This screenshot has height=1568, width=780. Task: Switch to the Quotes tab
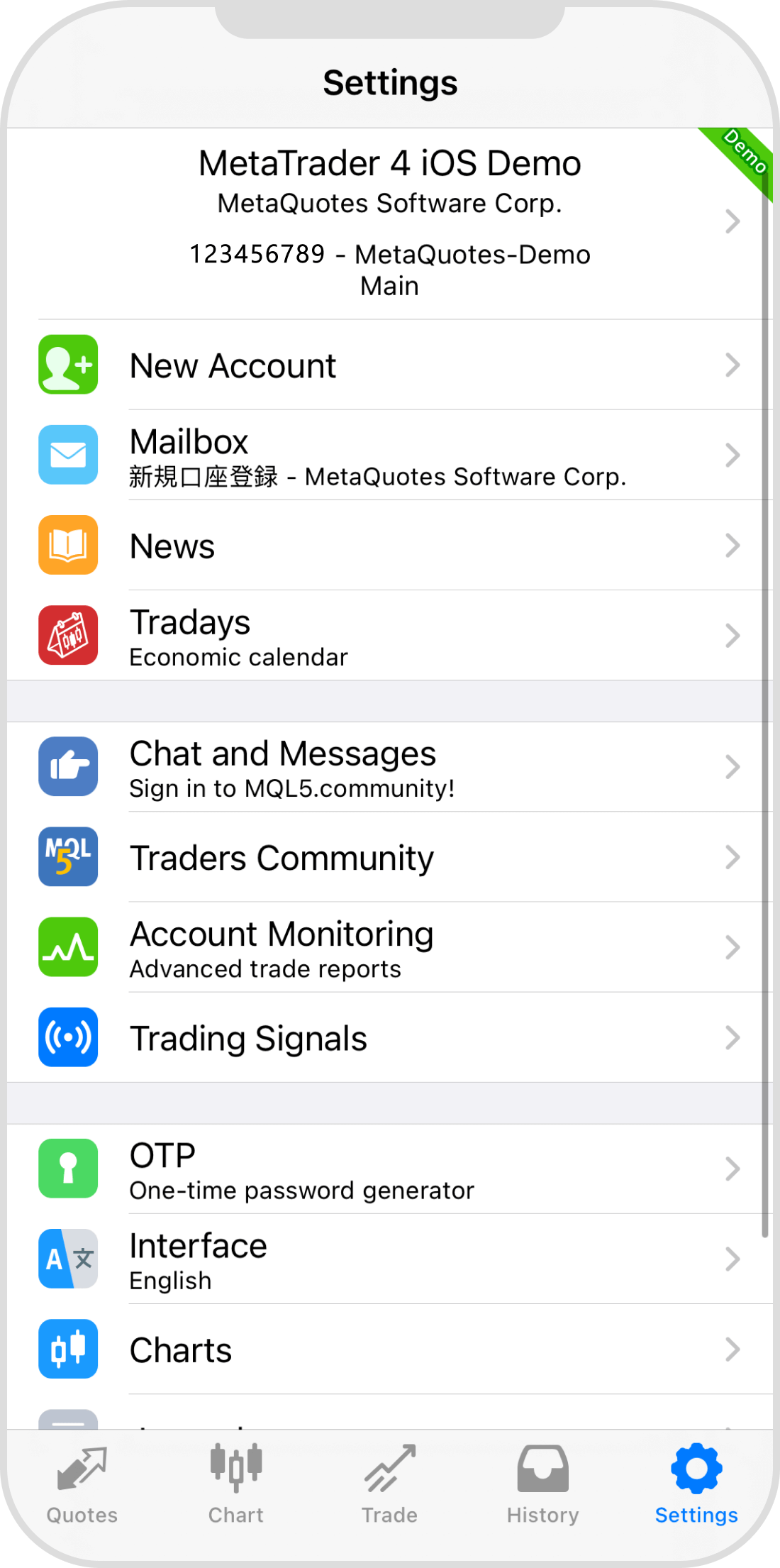coord(82,1484)
